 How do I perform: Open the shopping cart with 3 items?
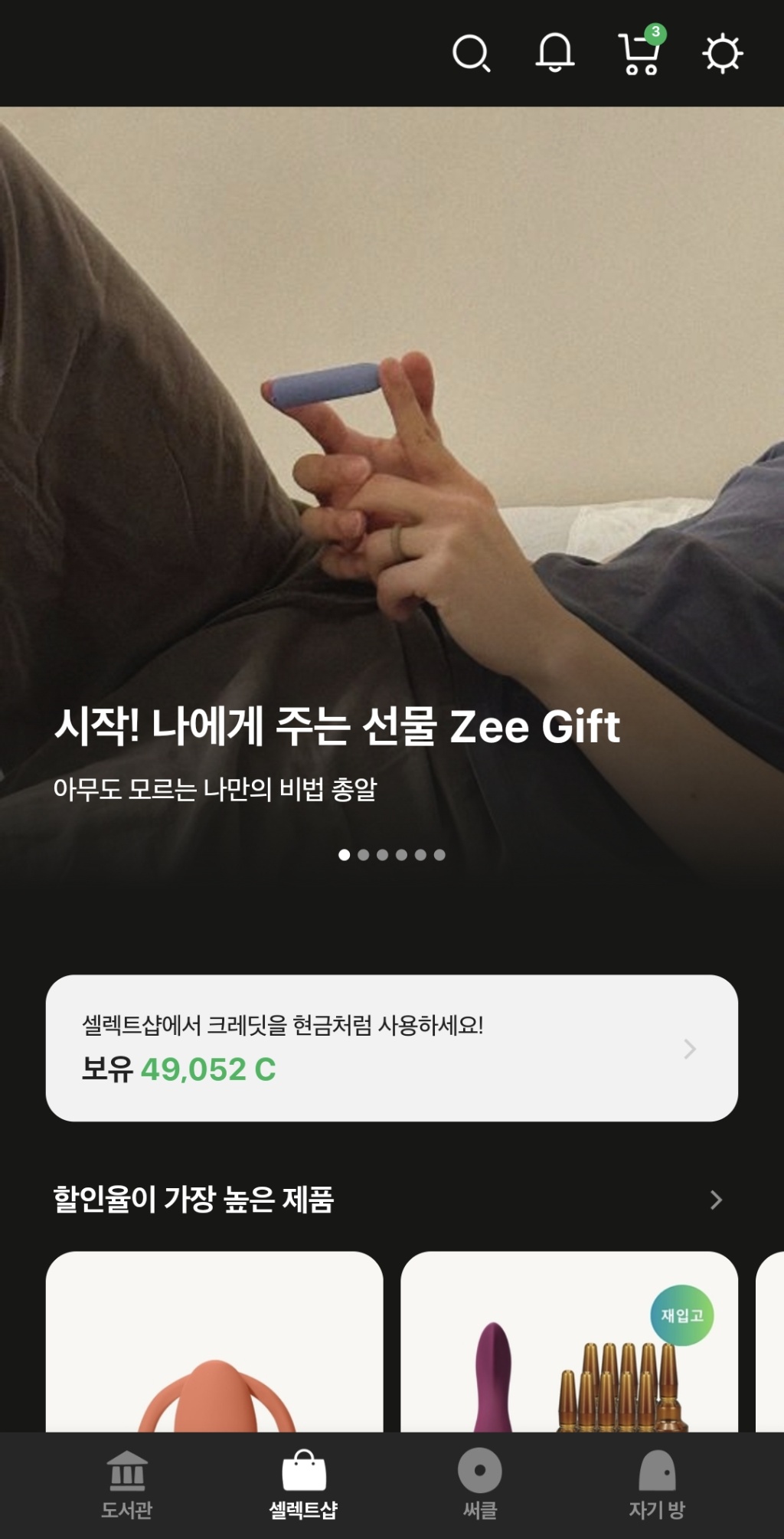click(x=642, y=51)
